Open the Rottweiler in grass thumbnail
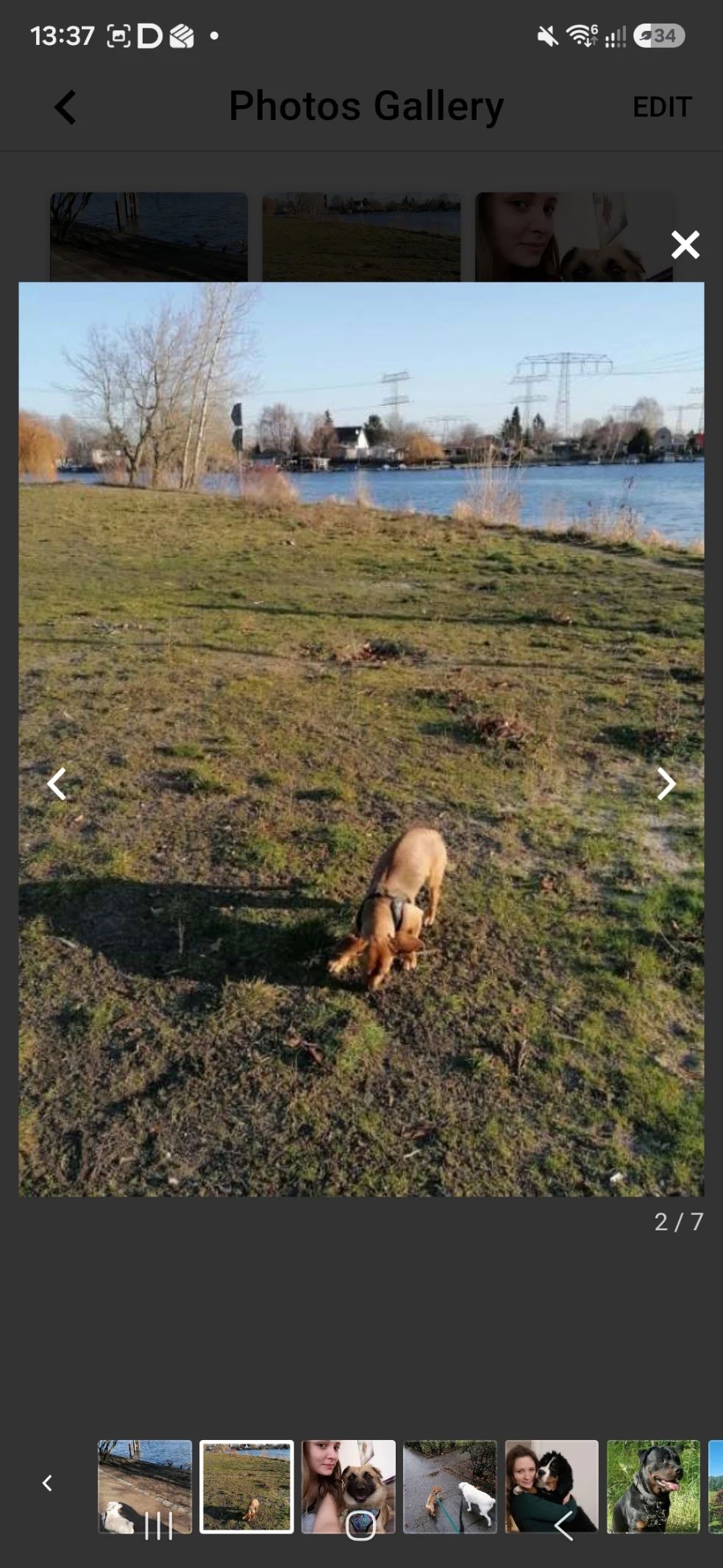This screenshot has width=723, height=1568. [x=653, y=1486]
